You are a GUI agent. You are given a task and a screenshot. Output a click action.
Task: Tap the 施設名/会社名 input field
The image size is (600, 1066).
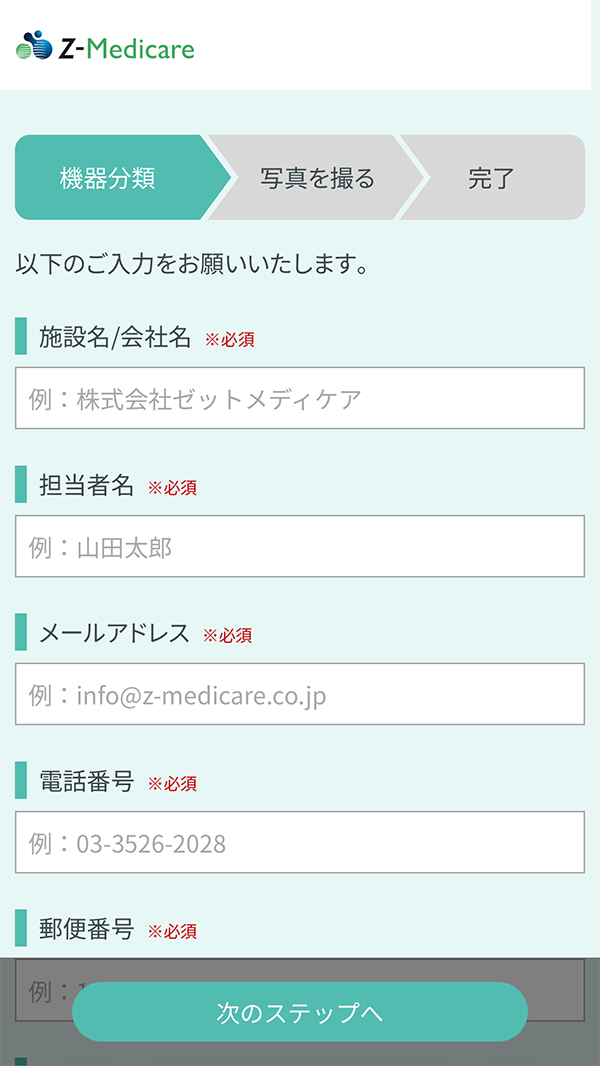point(300,398)
